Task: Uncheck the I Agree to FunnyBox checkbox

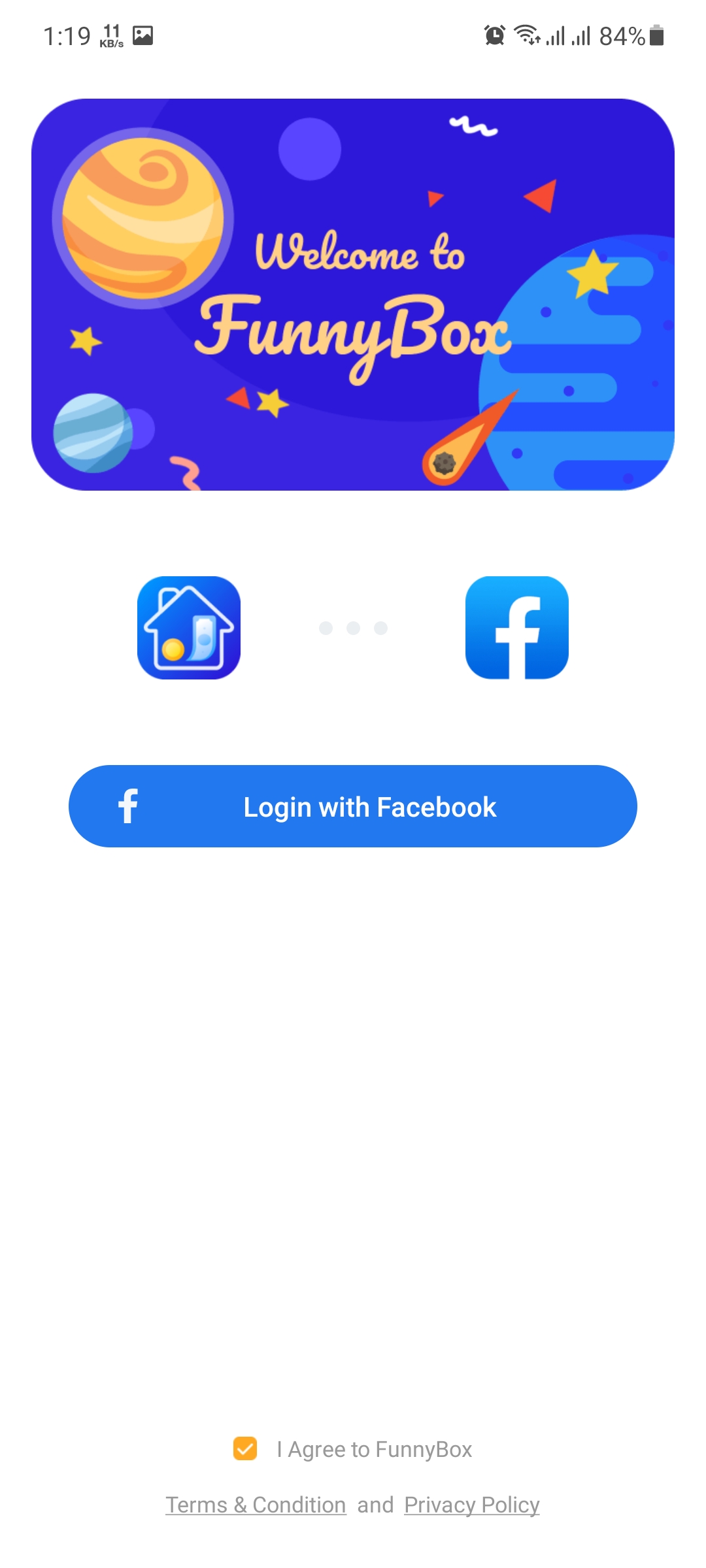Action: 245,1448
